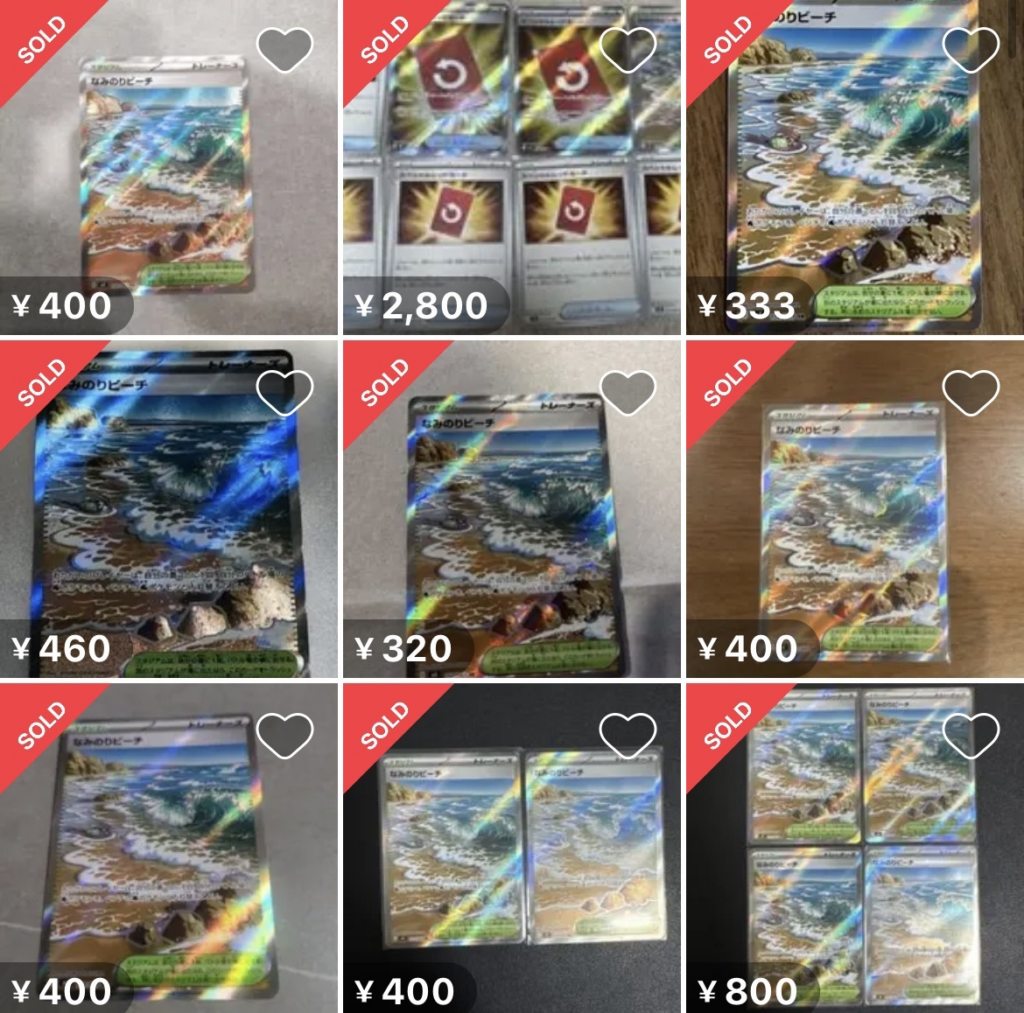Like the ¥2,800 listing with heart icon

pos(628,50)
